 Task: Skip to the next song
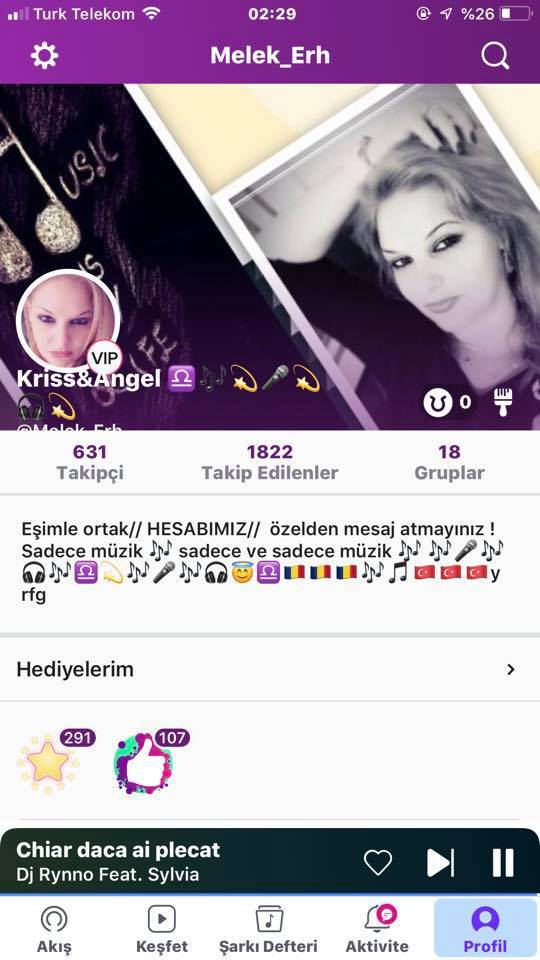coord(440,863)
